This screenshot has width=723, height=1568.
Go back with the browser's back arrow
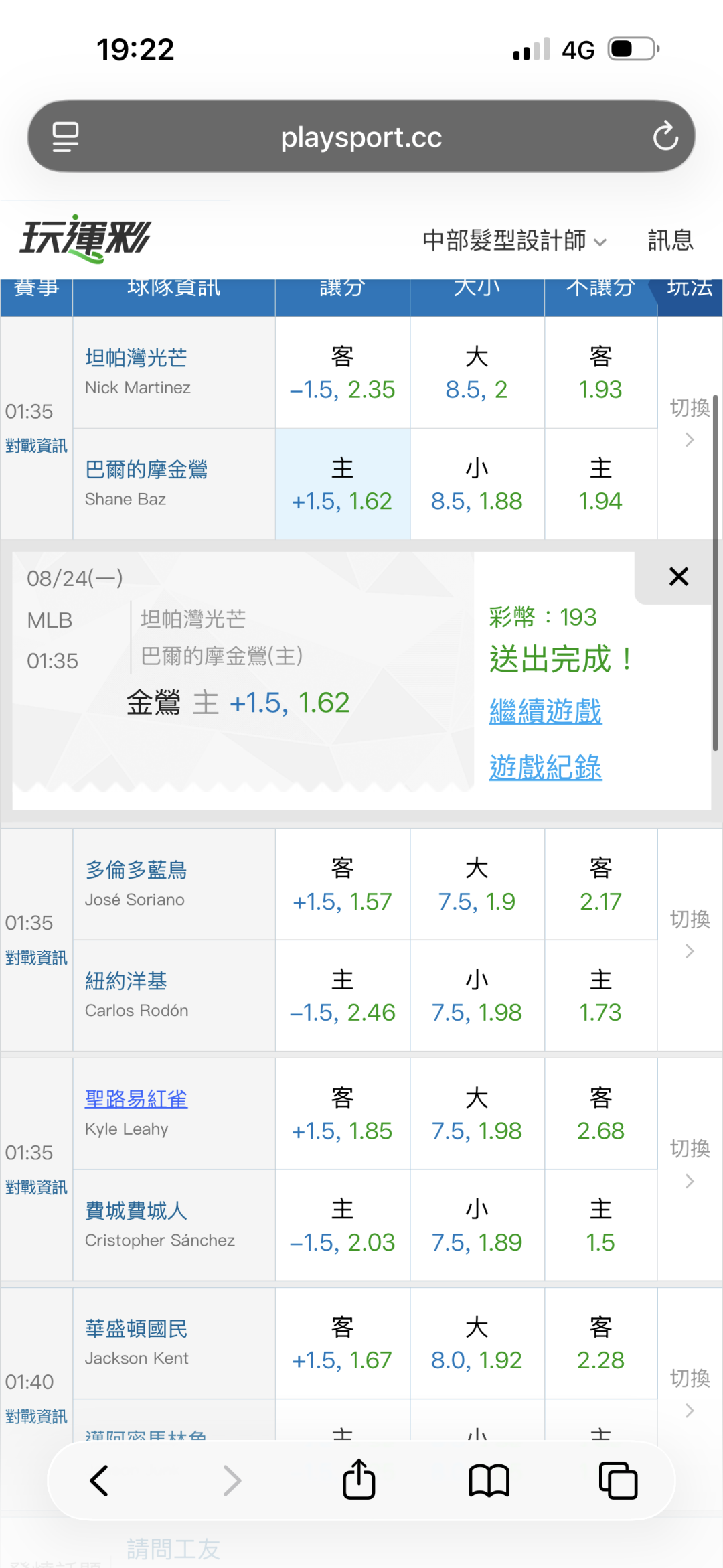click(99, 1480)
